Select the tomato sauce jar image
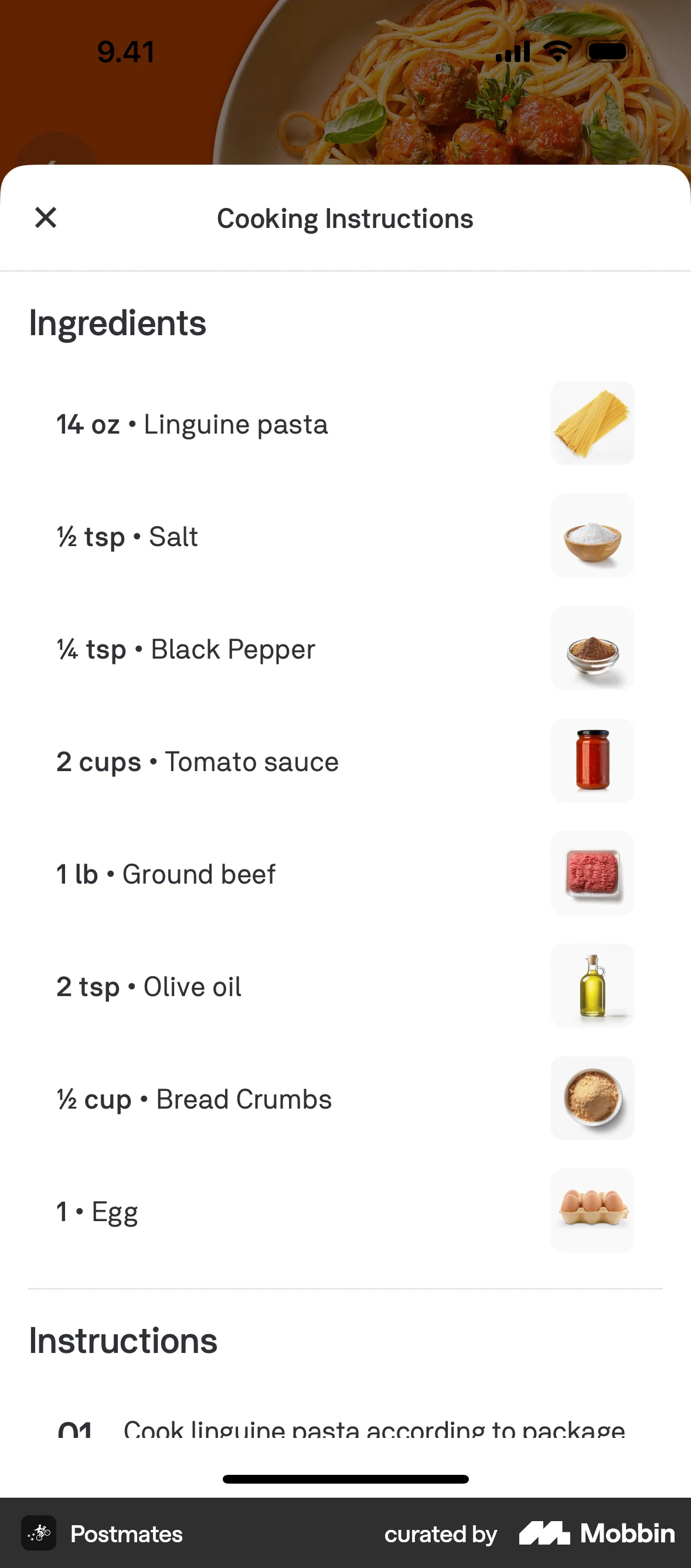 [591, 760]
